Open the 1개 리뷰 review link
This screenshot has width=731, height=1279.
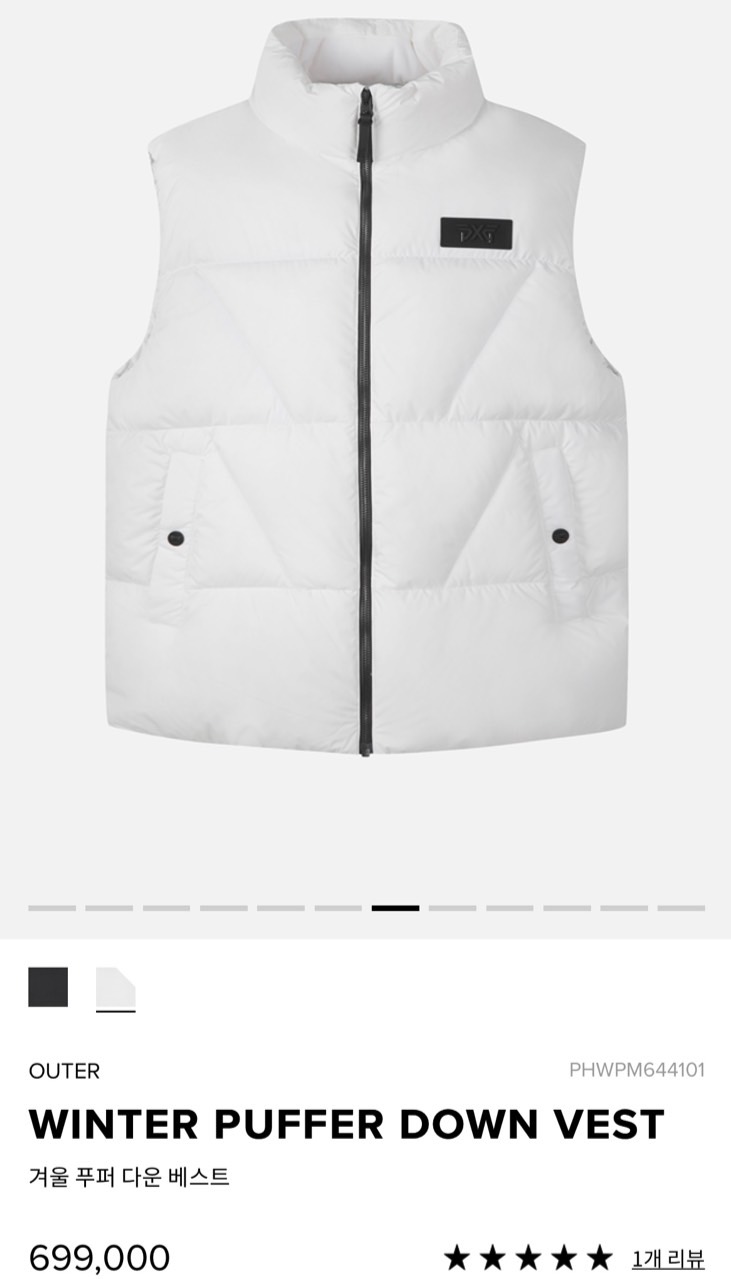click(x=668, y=1257)
